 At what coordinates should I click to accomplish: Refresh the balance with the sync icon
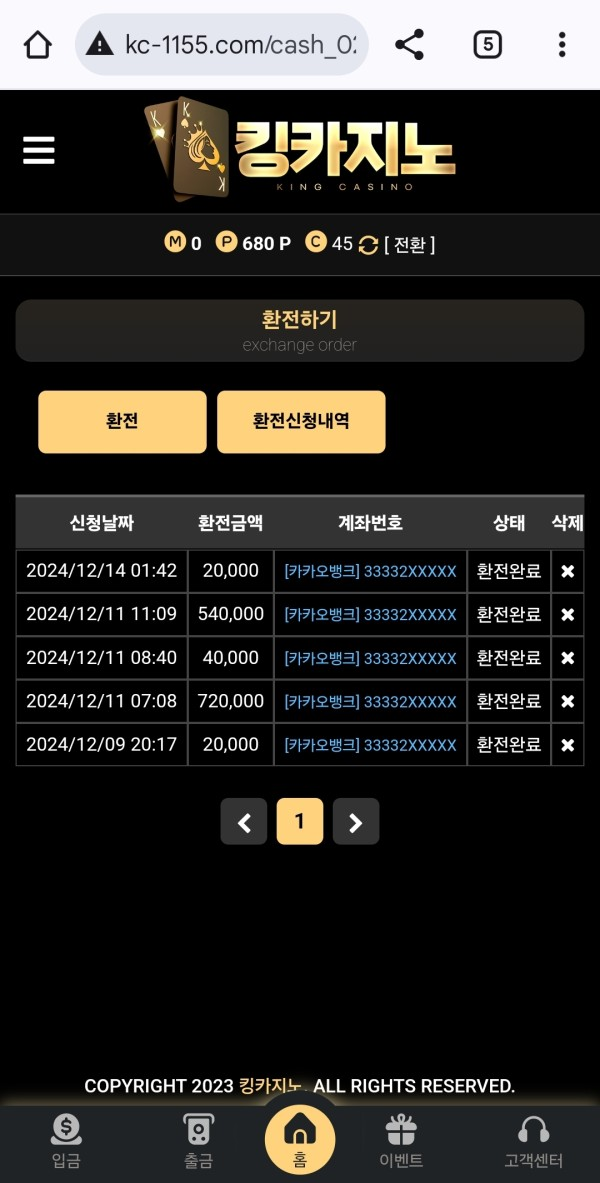tap(368, 244)
